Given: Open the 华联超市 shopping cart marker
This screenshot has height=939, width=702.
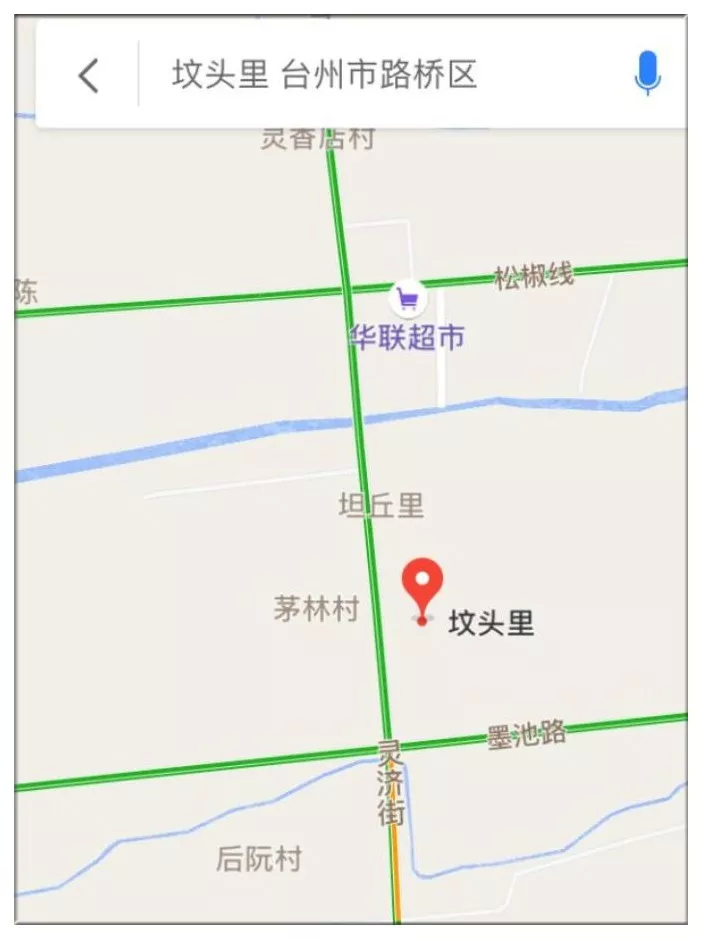Looking at the screenshot, I should pyautogui.click(x=407, y=298).
